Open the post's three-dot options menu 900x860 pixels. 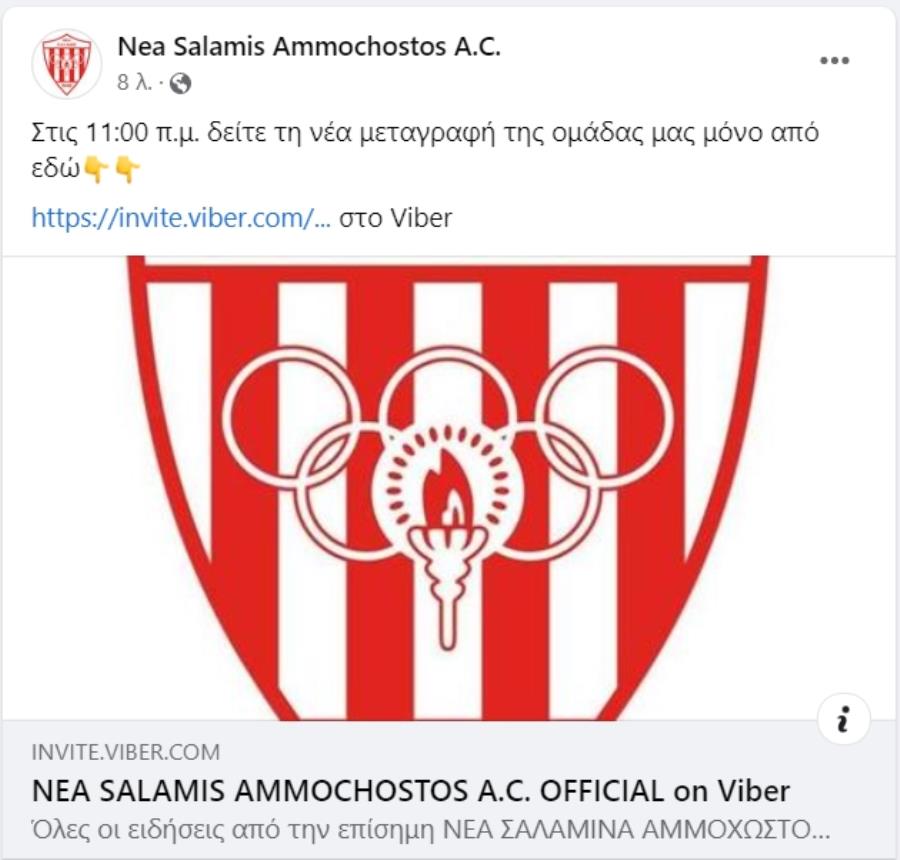click(x=834, y=61)
